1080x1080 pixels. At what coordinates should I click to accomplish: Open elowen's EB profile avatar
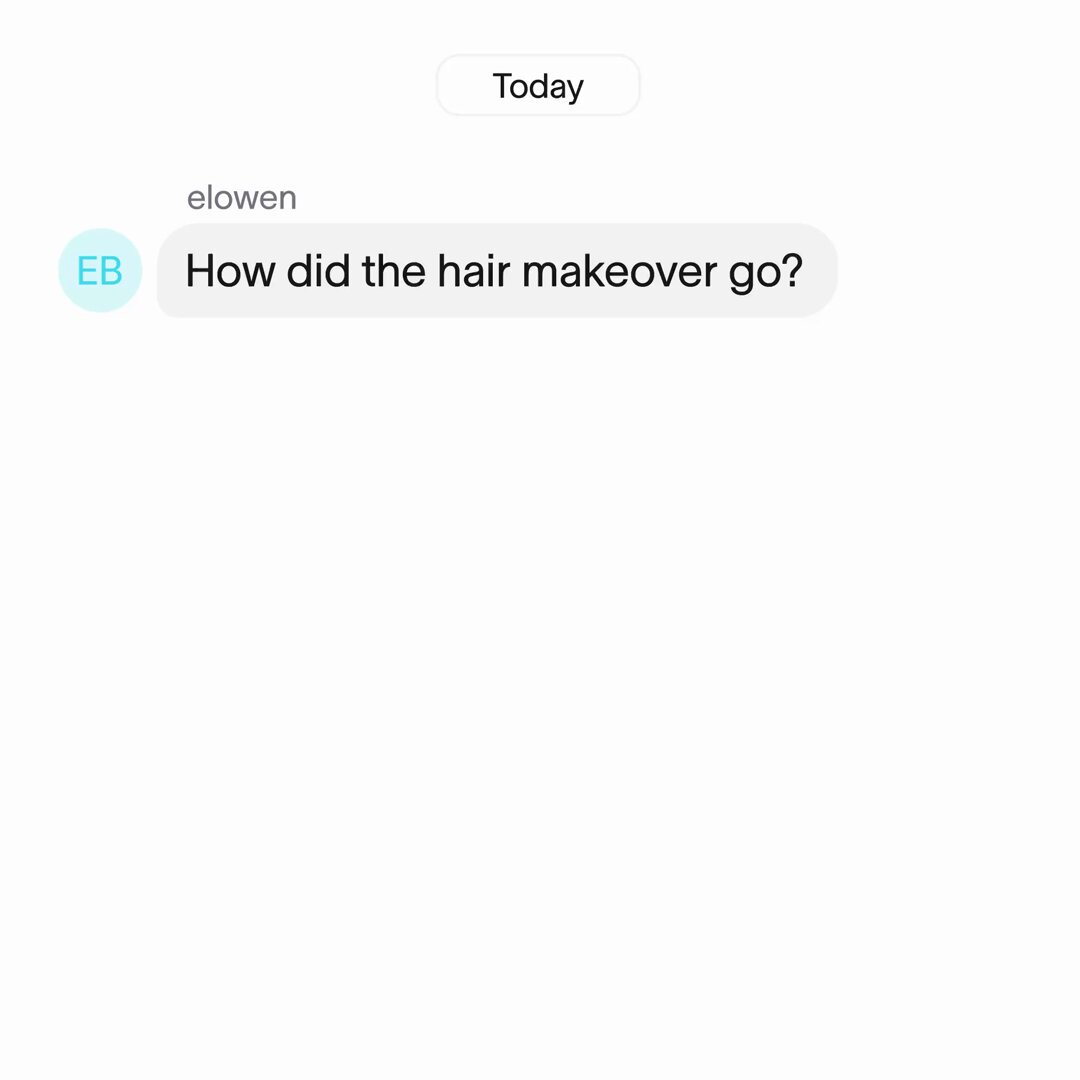(x=100, y=270)
